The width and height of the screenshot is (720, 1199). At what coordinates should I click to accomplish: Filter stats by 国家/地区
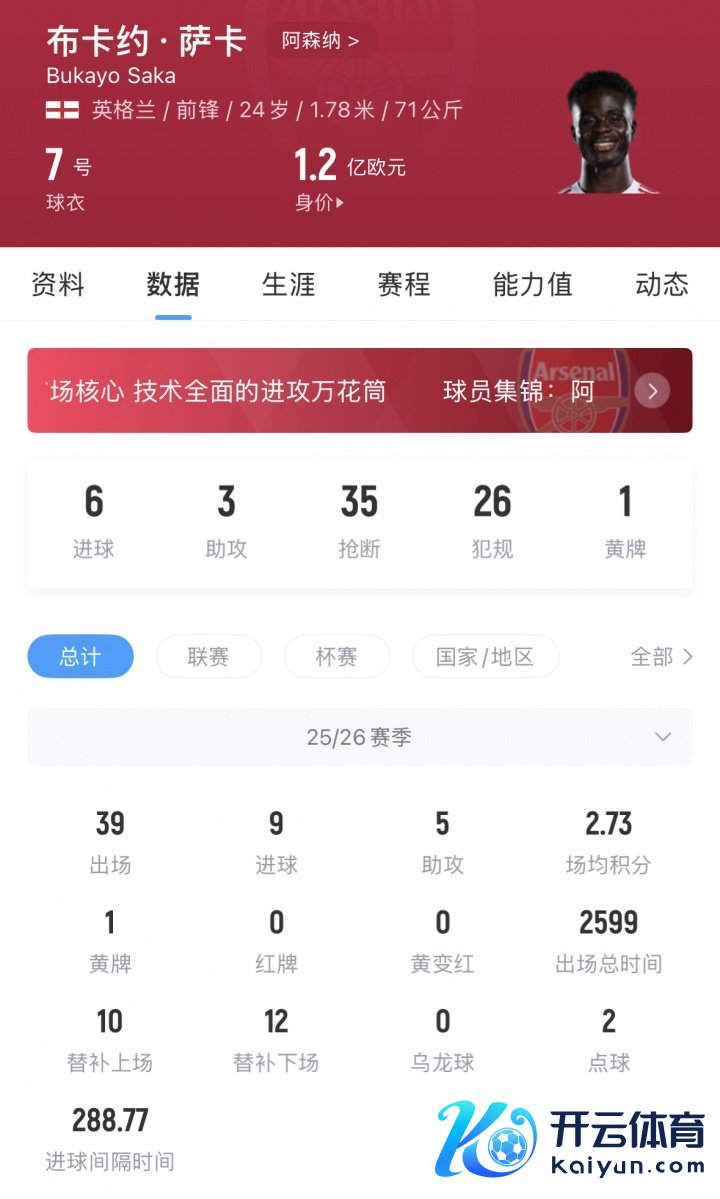(485, 656)
